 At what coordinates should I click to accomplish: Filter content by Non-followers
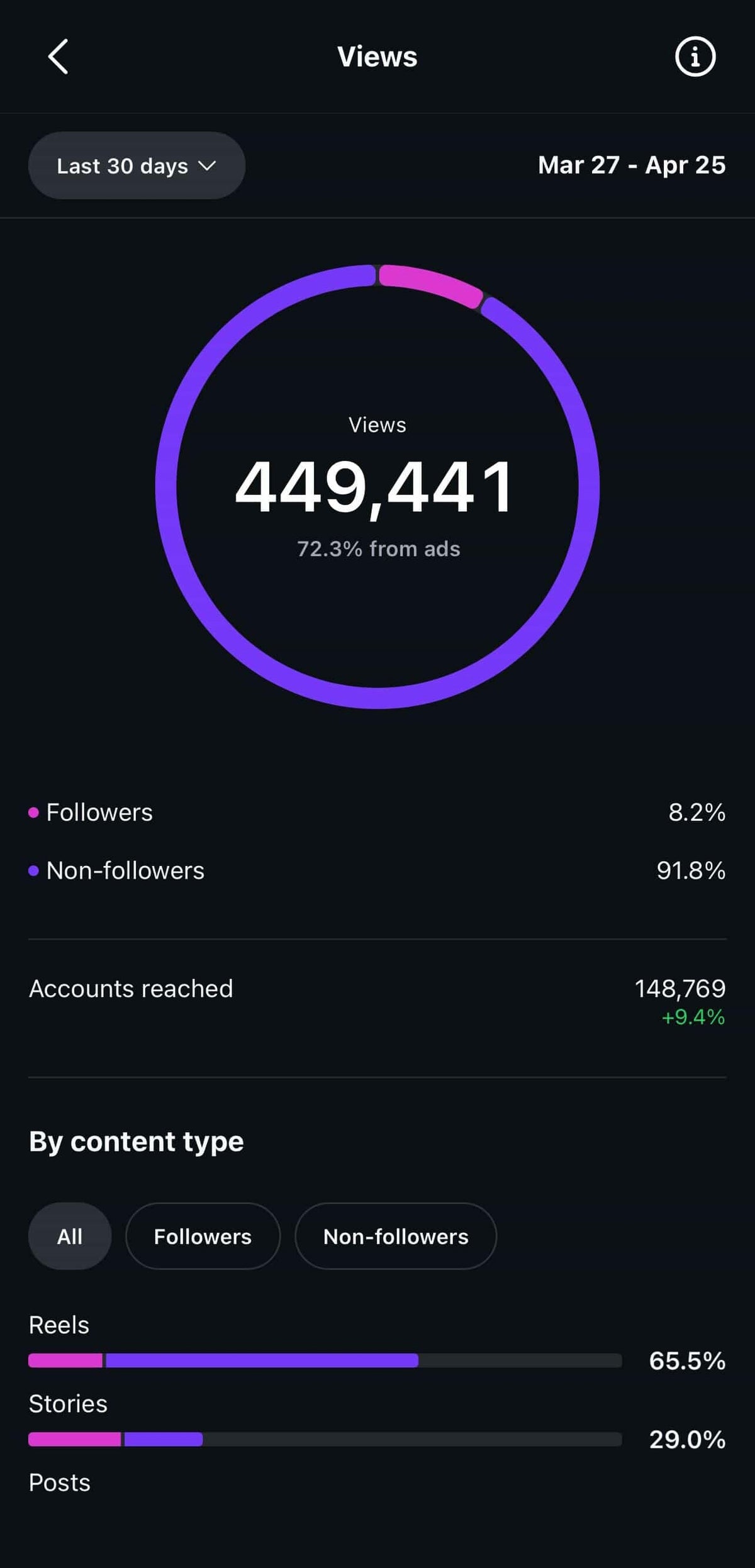[x=396, y=1237]
